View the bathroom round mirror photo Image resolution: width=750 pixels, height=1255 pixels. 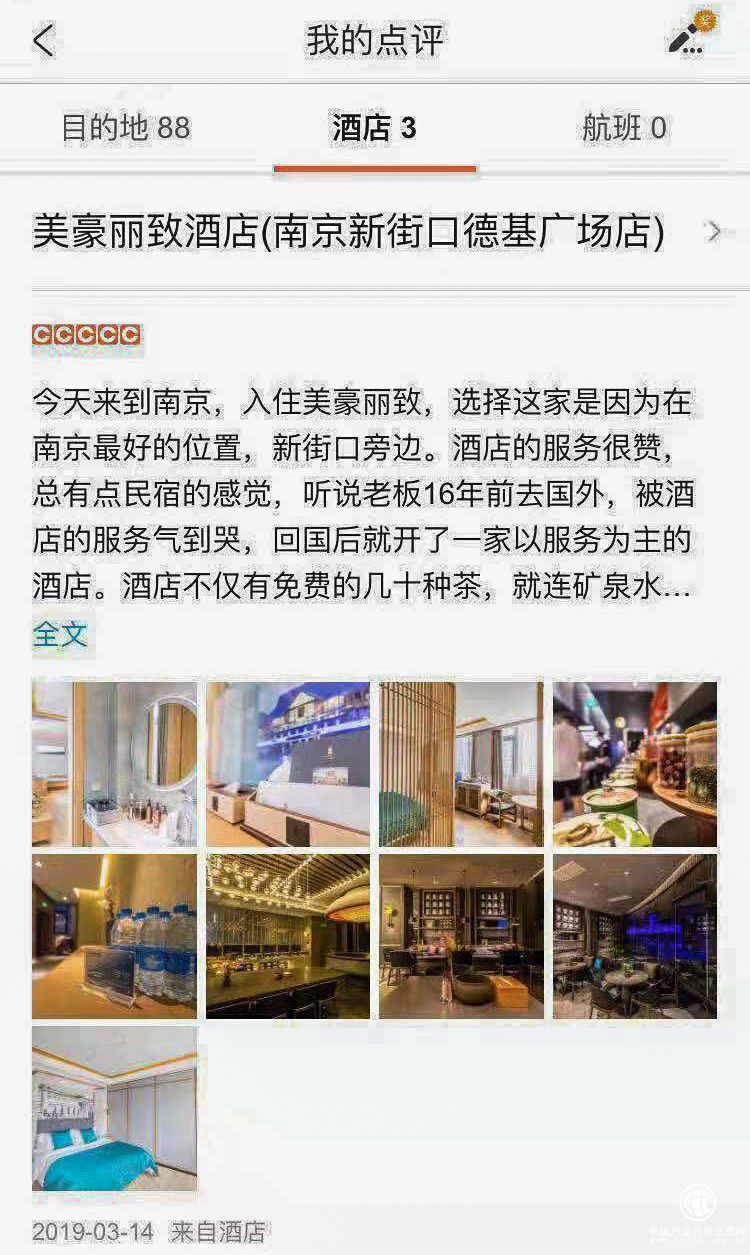point(114,764)
